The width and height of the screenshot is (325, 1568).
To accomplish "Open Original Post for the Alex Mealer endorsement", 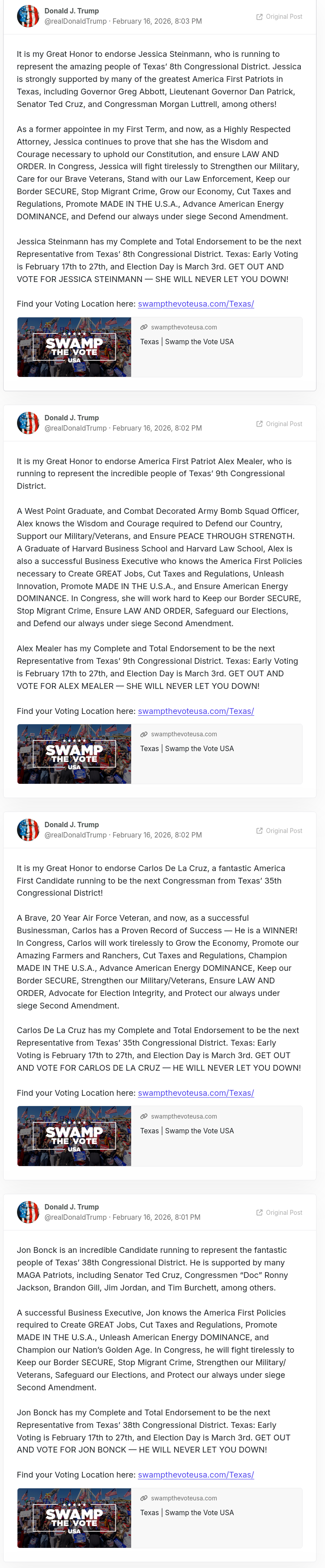I will (x=279, y=423).
